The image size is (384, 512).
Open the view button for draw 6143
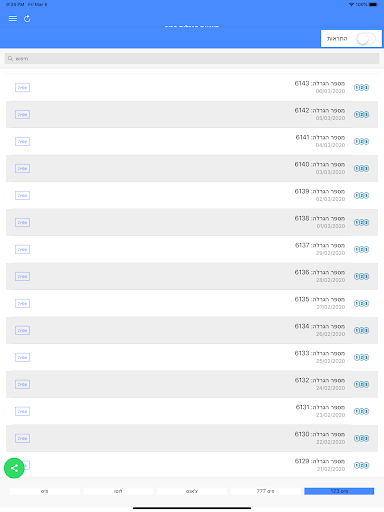pos(22,88)
